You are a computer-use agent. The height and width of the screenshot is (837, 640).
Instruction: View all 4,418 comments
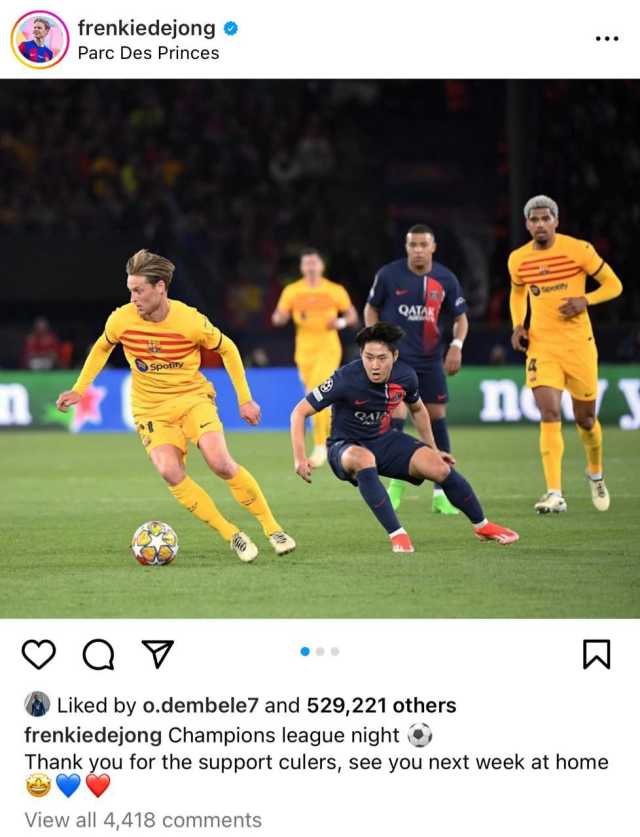[x=143, y=820]
